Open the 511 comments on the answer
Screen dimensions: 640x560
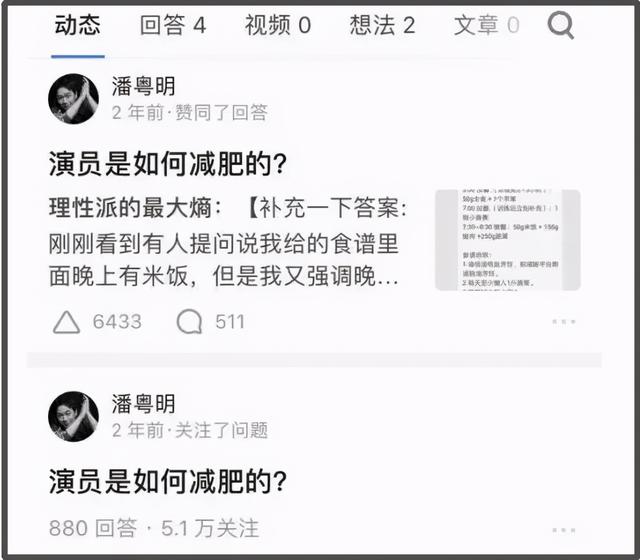click(x=190, y=321)
